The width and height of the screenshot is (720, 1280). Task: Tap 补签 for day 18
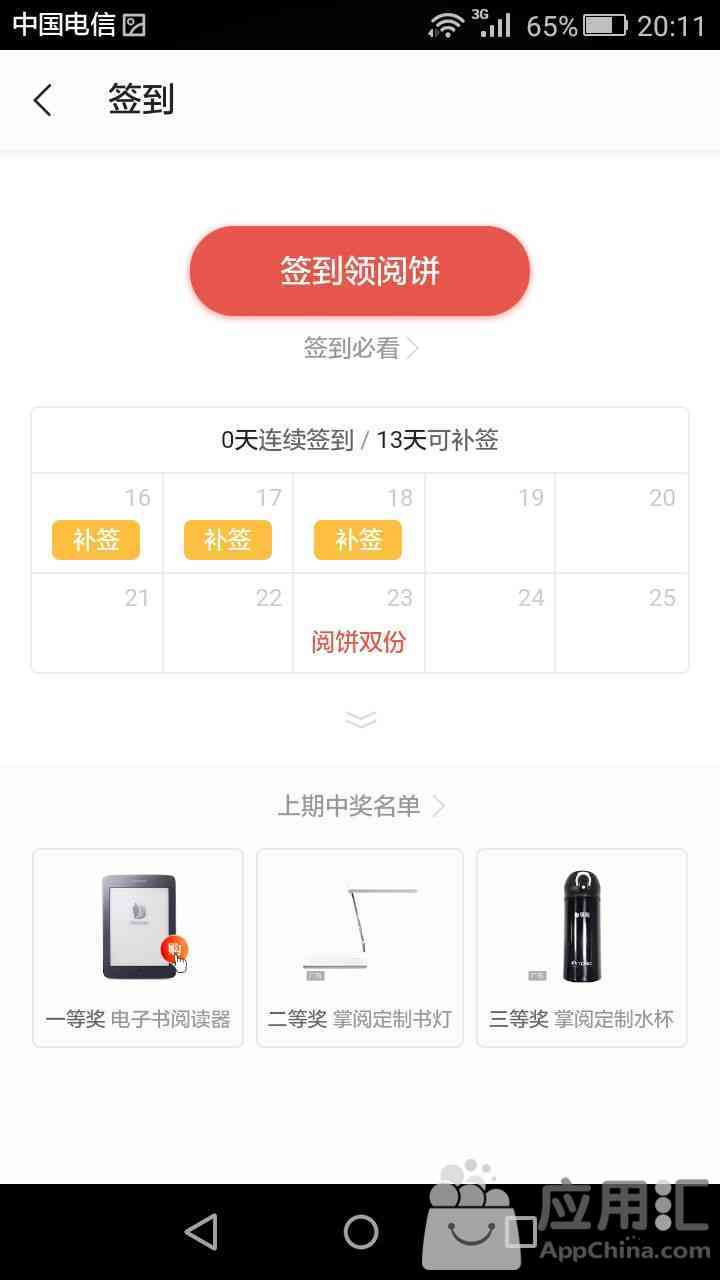(x=358, y=540)
